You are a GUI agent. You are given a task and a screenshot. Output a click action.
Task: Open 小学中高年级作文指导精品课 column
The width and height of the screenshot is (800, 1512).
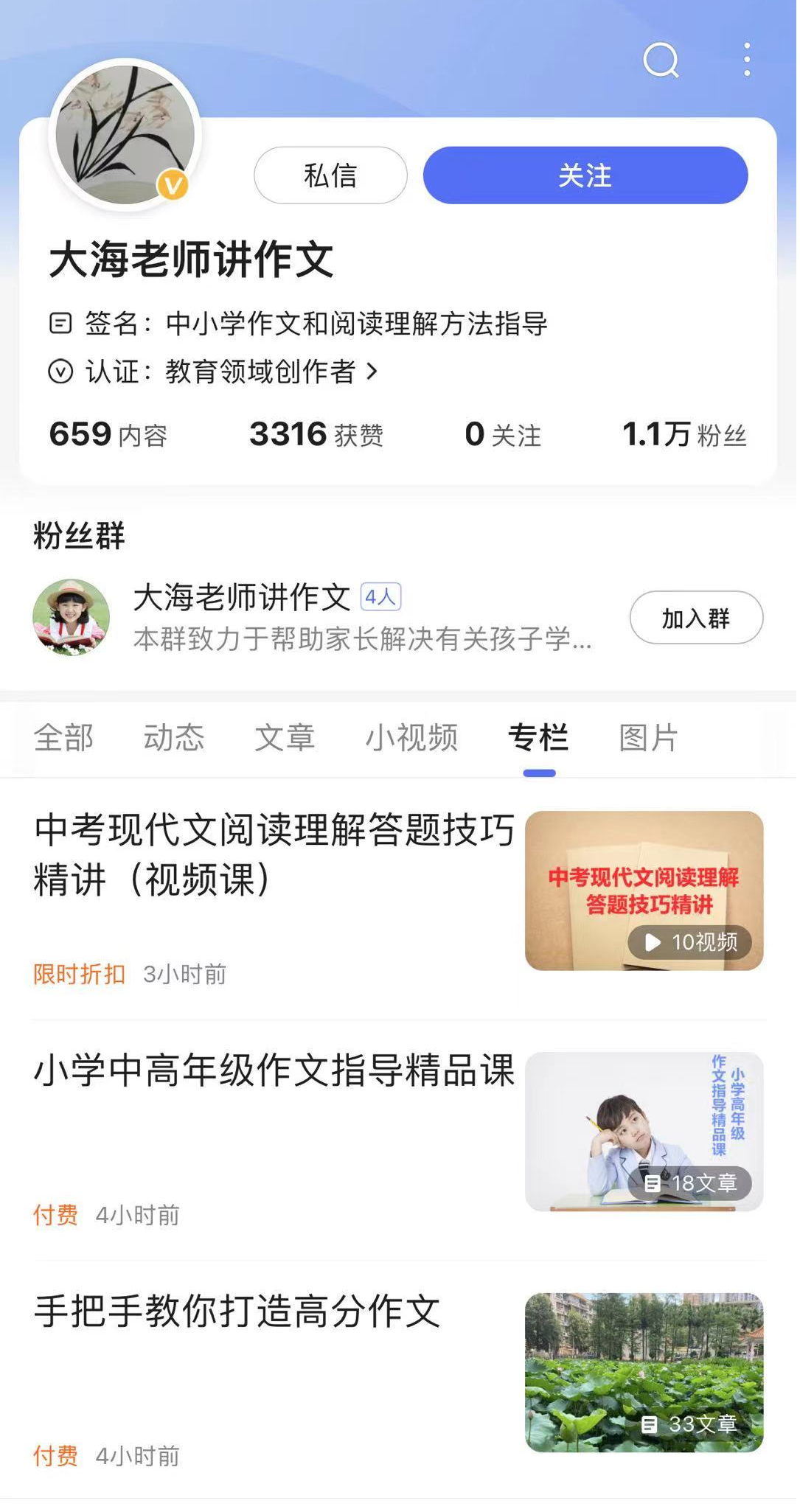pyautogui.click(x=274, y=1070)
